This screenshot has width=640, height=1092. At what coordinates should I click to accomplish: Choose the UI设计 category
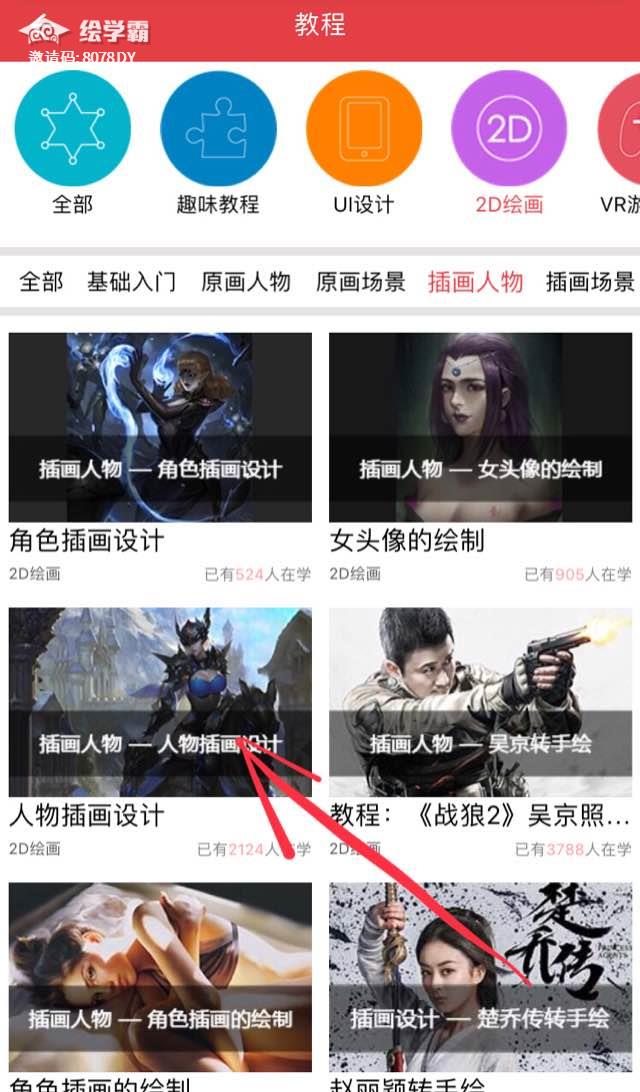[x=364, y=128]
